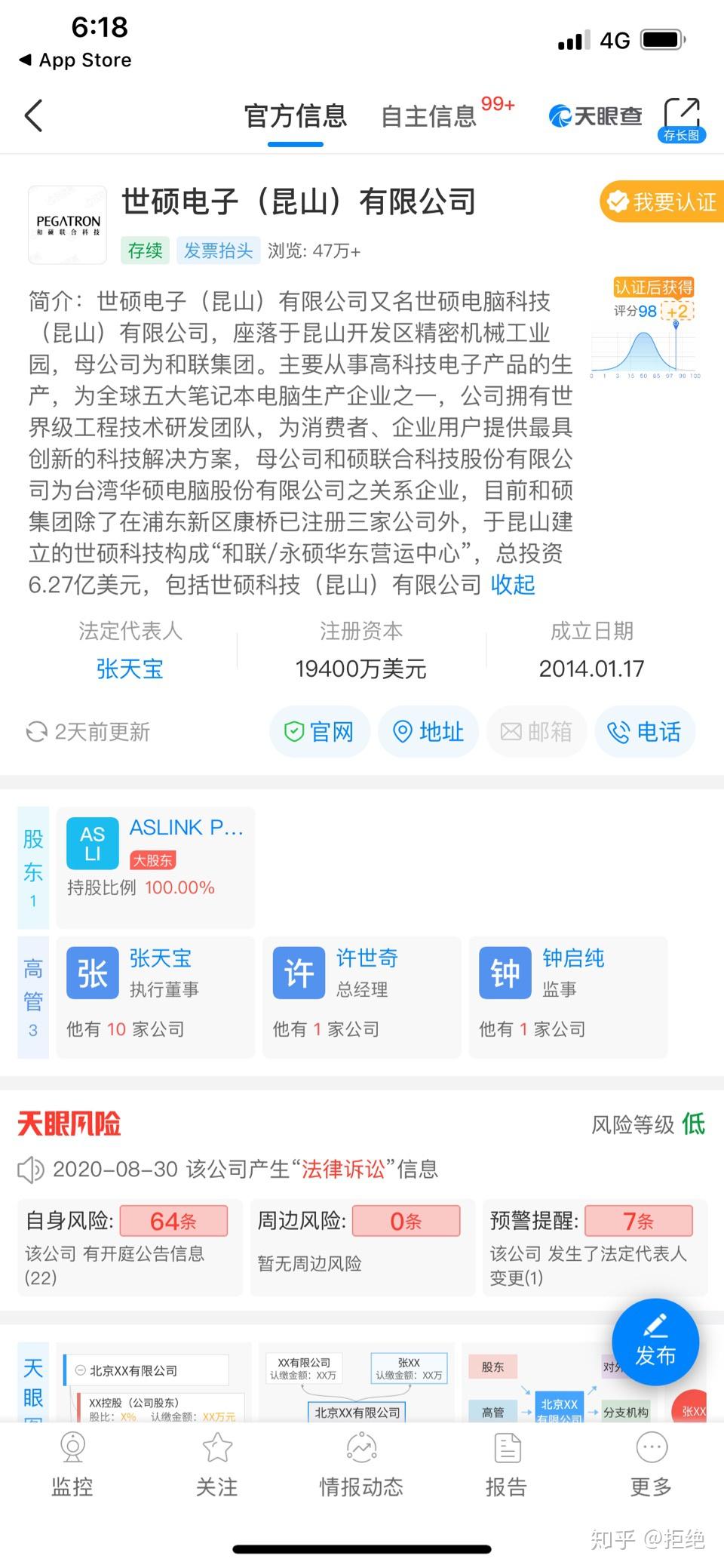Open the 更多 menu
Viewport: 724px width, 1568px height.
click(651, 1465)
